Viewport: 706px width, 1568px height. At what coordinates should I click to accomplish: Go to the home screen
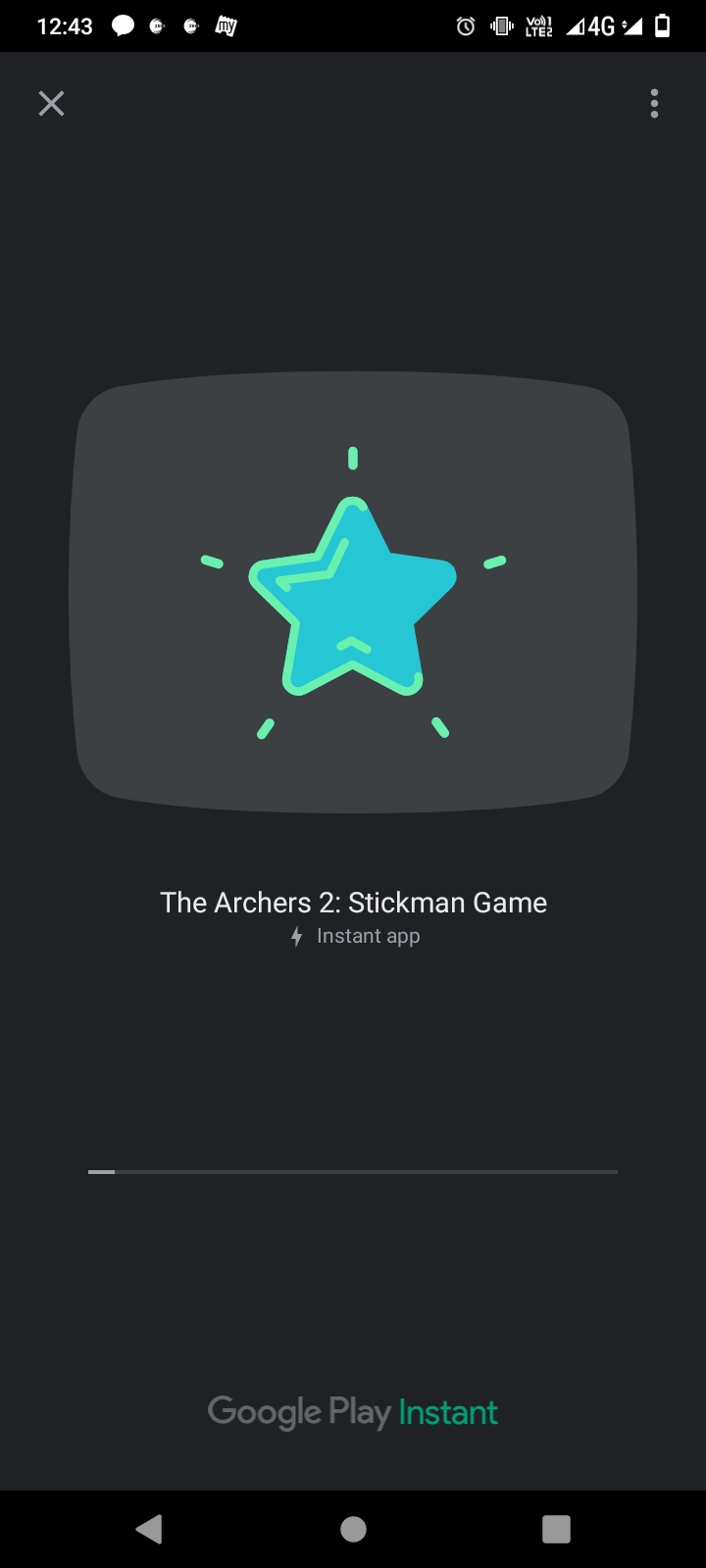point(353,1529)
